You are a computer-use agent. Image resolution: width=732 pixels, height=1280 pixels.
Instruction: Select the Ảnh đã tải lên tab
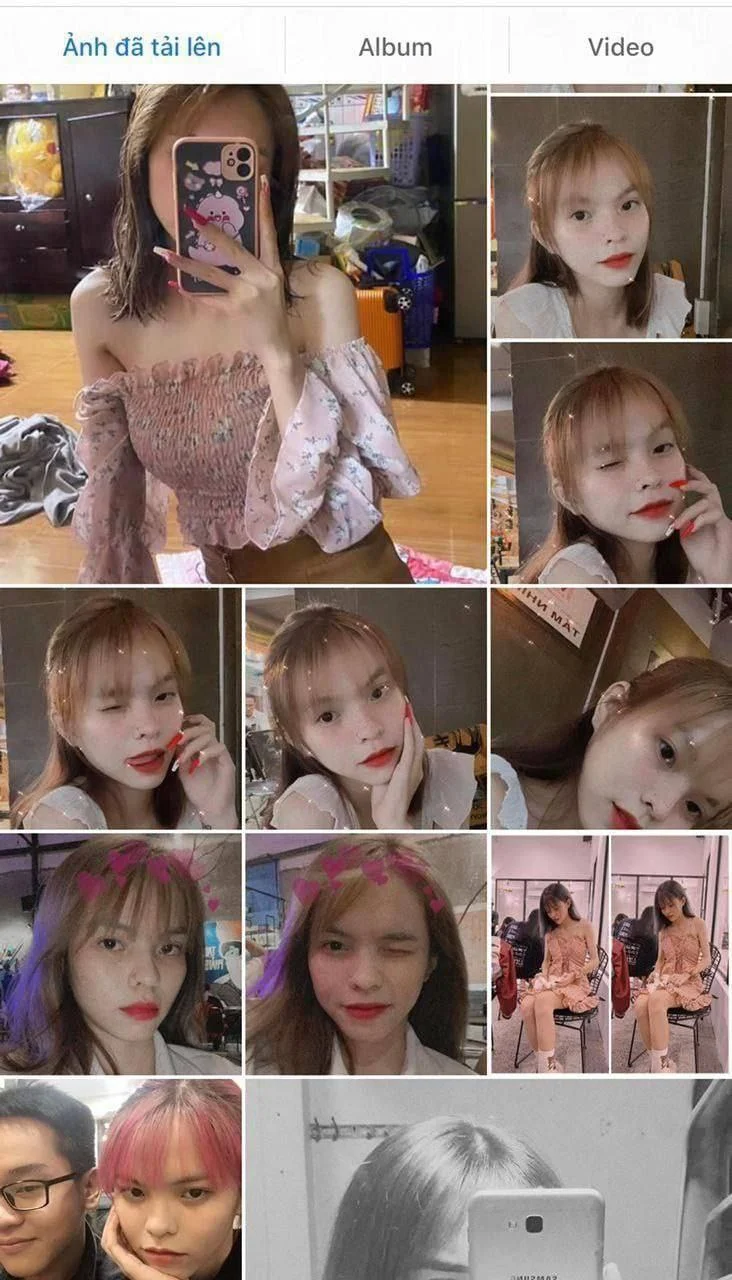141,46
